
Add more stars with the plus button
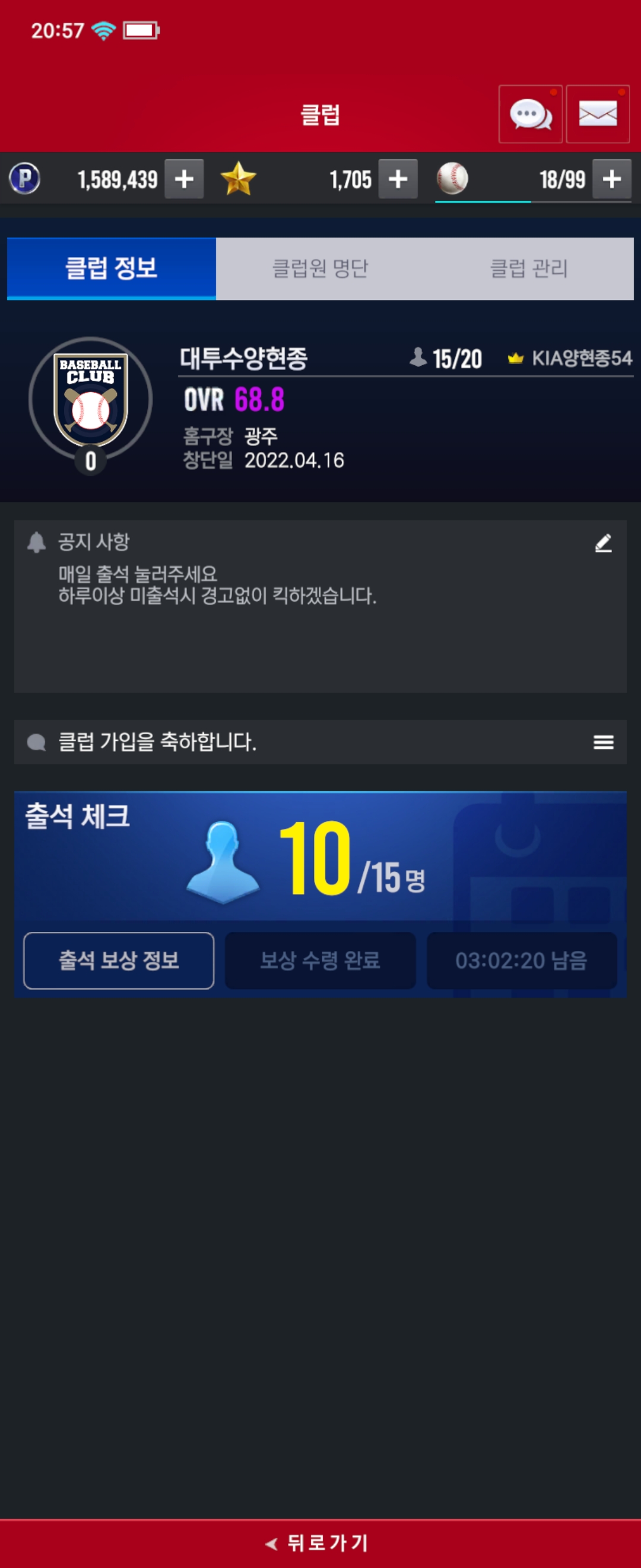[x=398, y=179]
